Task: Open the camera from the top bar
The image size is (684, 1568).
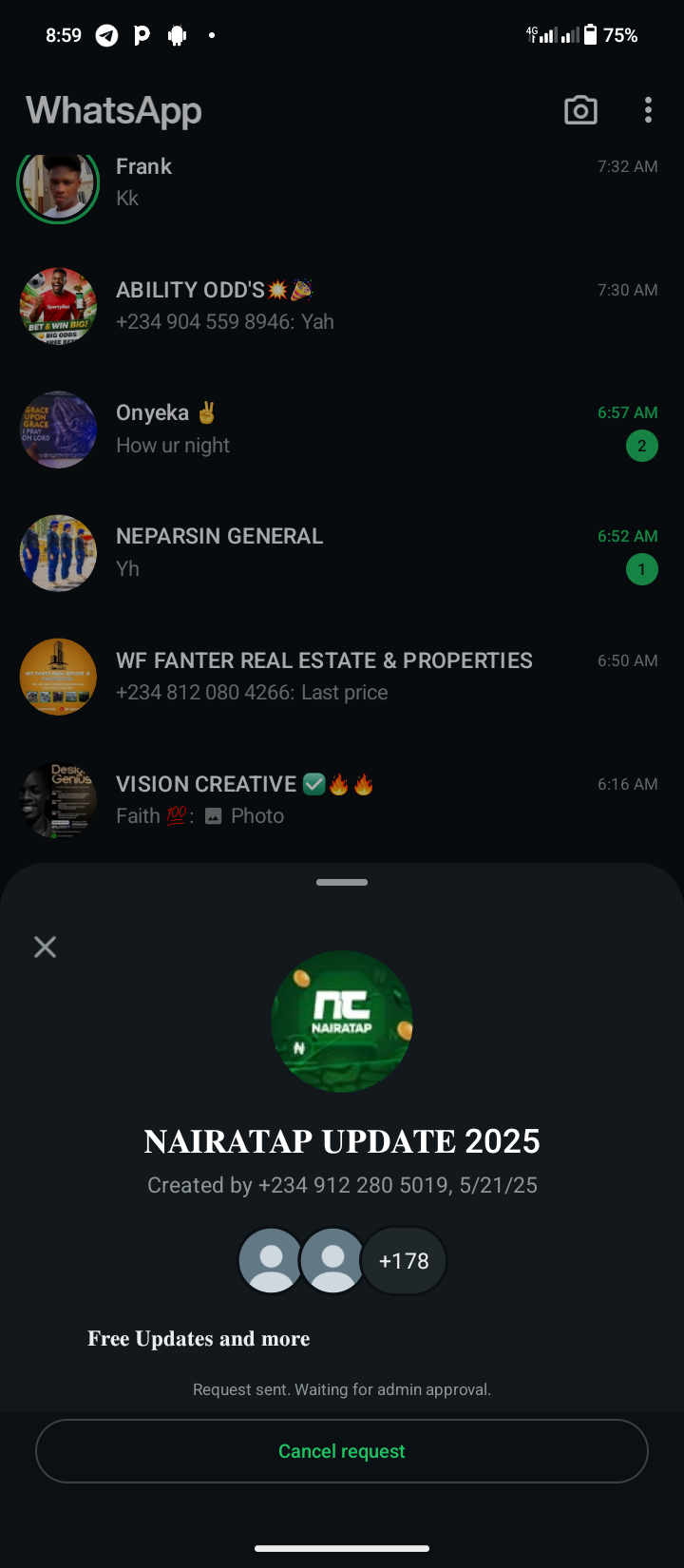Action: 580,110
